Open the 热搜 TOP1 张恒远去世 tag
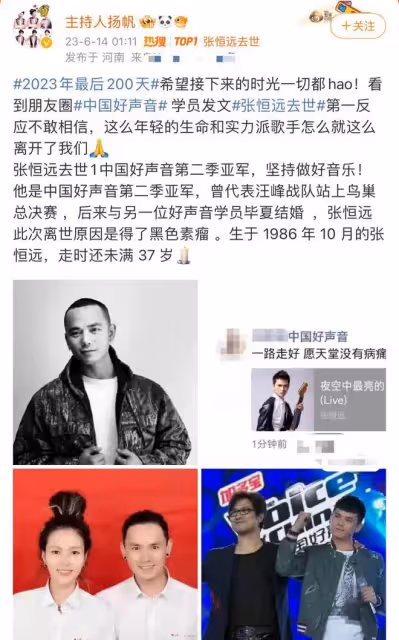399x640 pixels. (x=202, y=42)
